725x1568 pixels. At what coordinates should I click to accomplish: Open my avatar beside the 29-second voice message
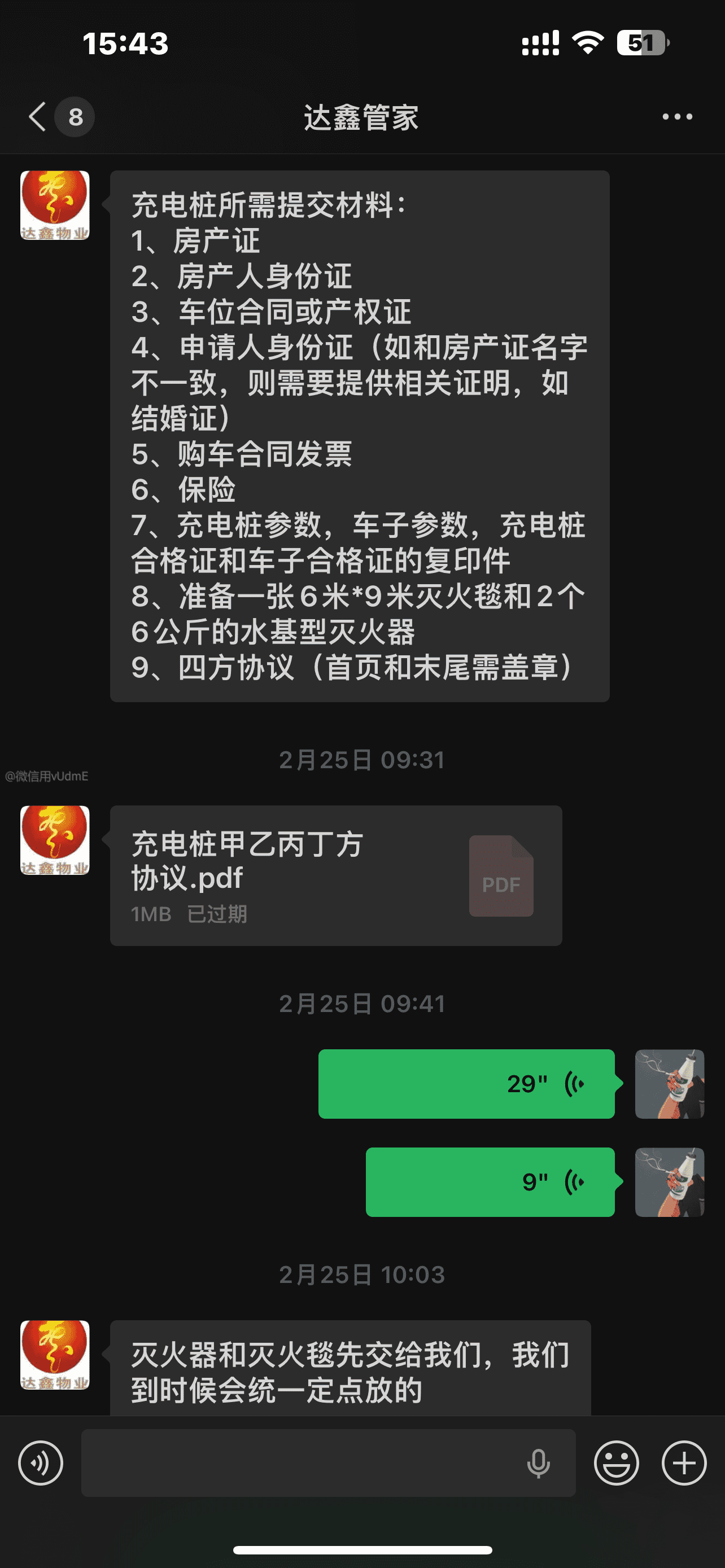[x=669, y=1084]
